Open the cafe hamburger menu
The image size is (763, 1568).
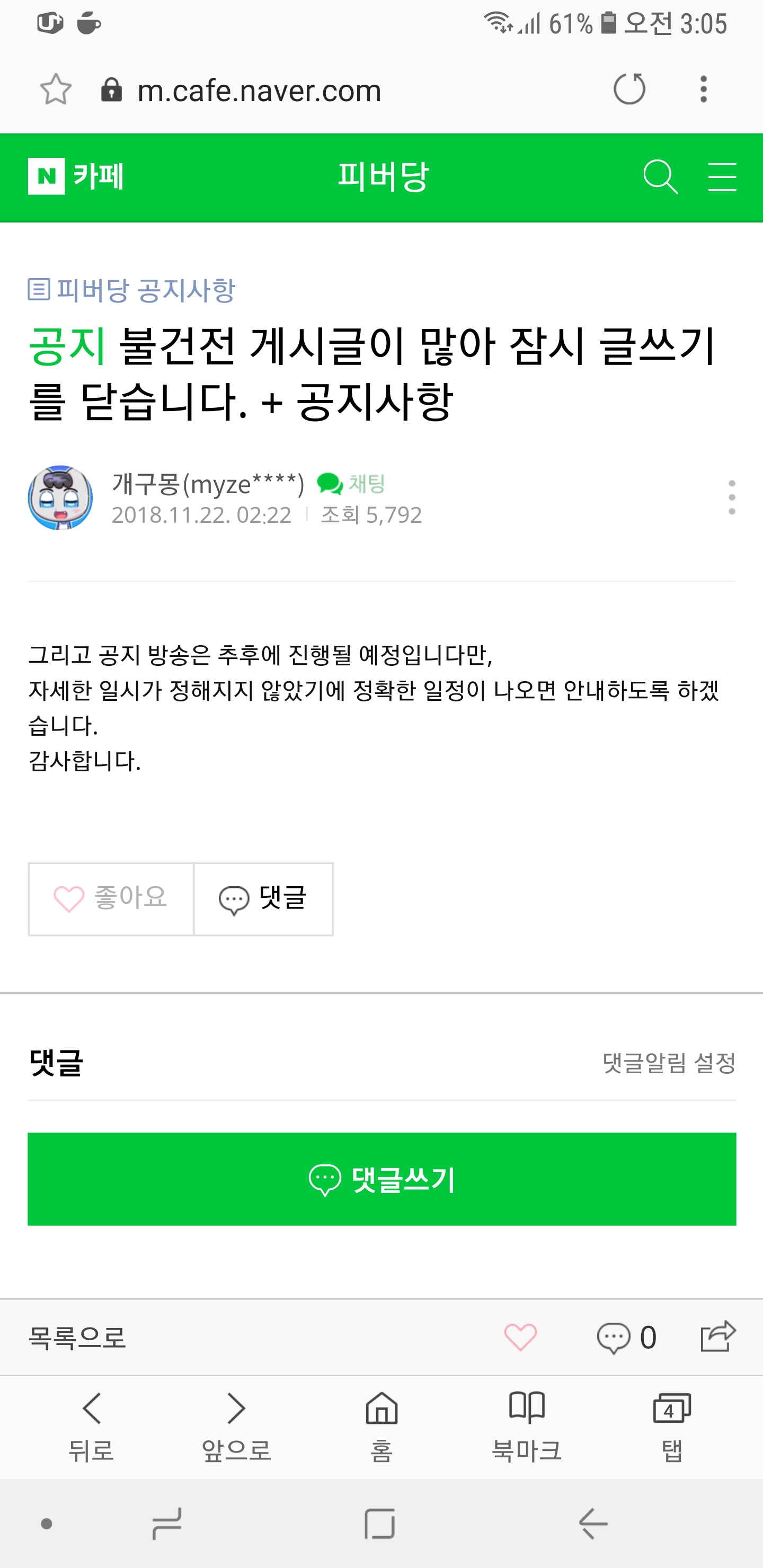(722, 177)
